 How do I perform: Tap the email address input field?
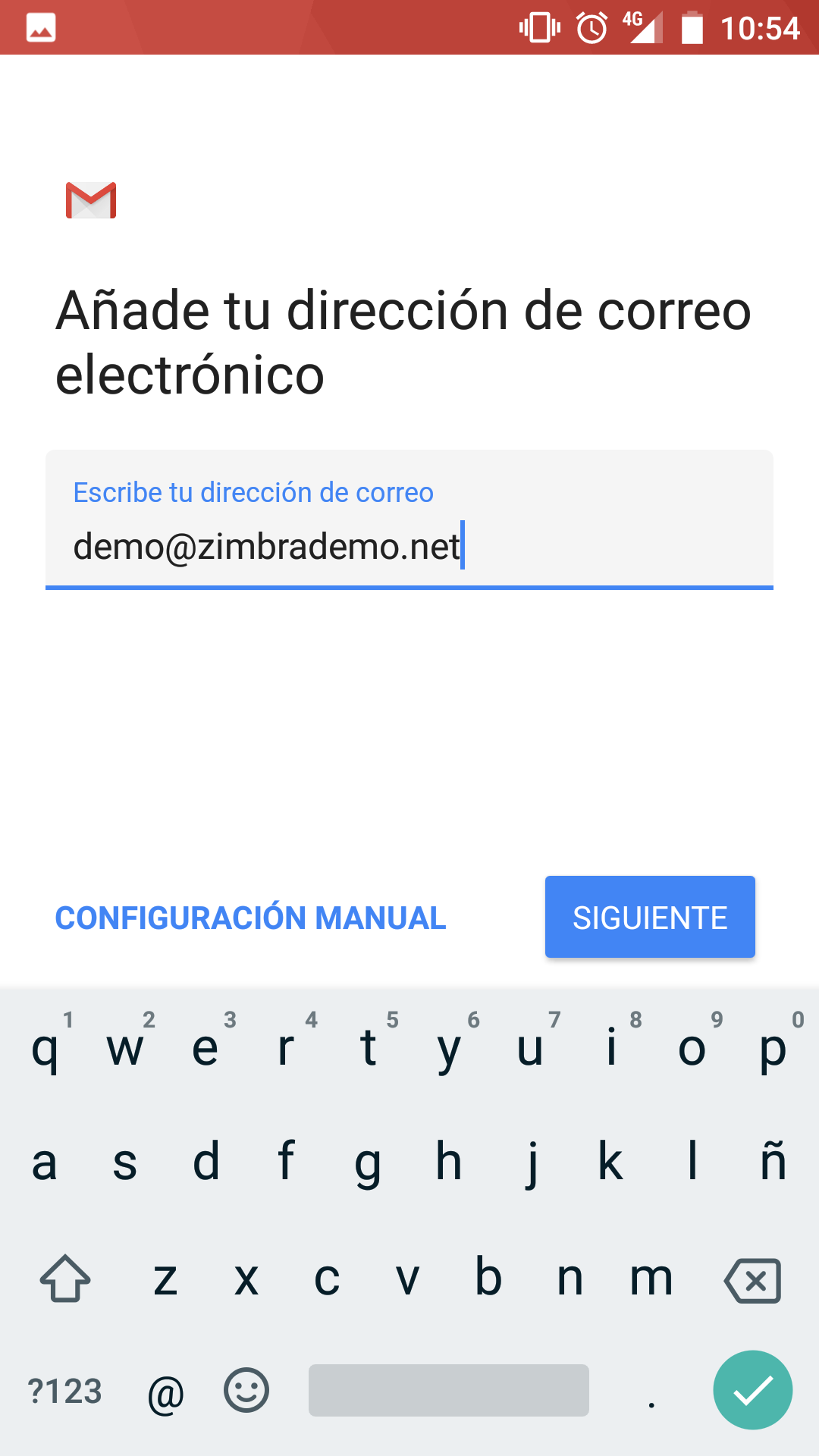[409, 544]
